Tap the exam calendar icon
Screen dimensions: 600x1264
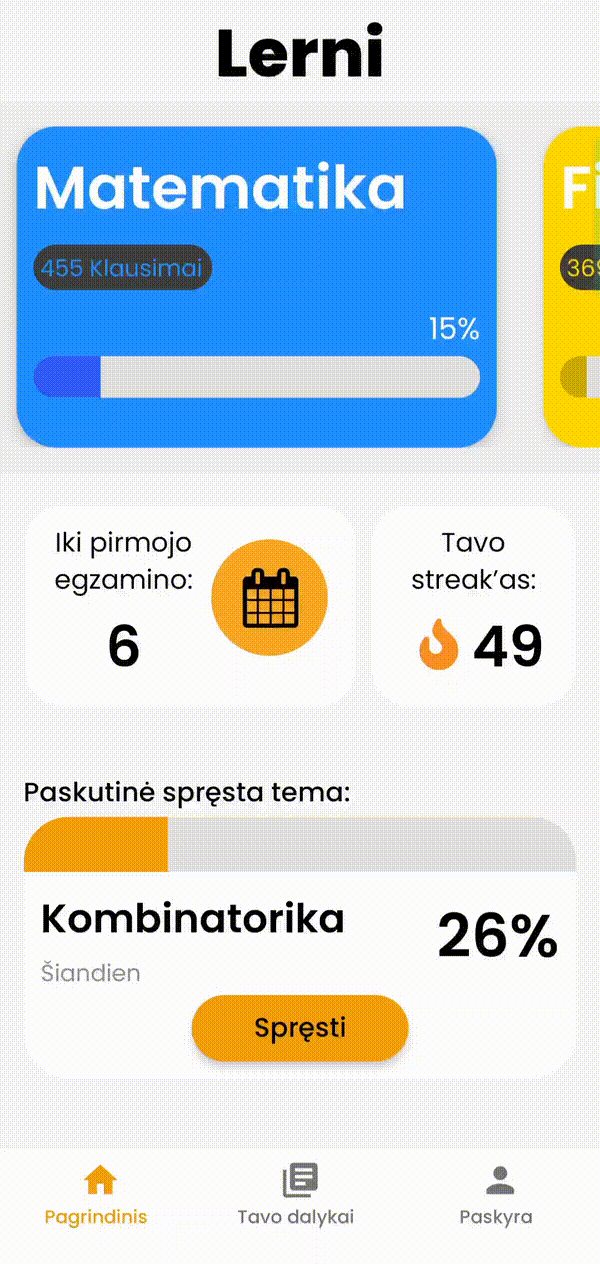269,598
